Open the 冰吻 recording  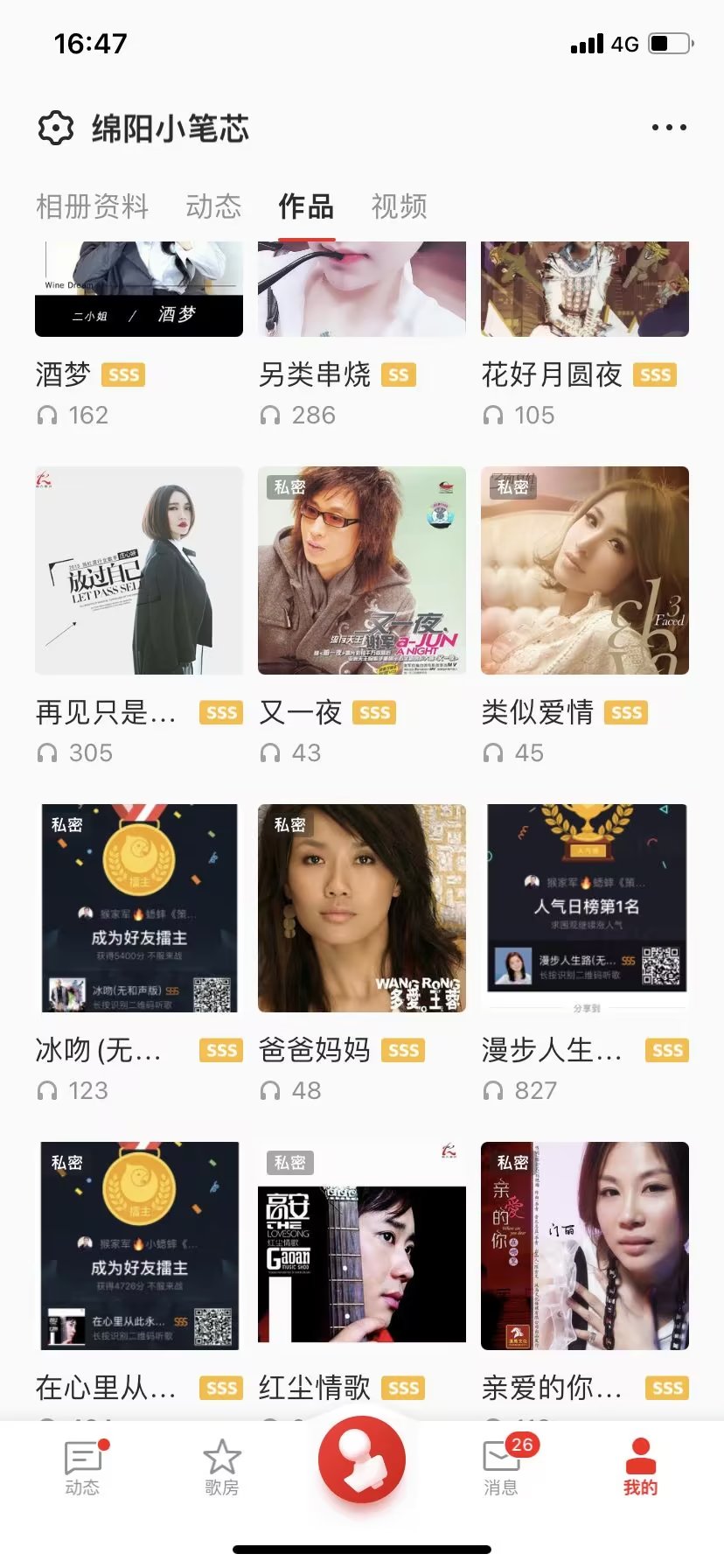[x=139, y=908]
